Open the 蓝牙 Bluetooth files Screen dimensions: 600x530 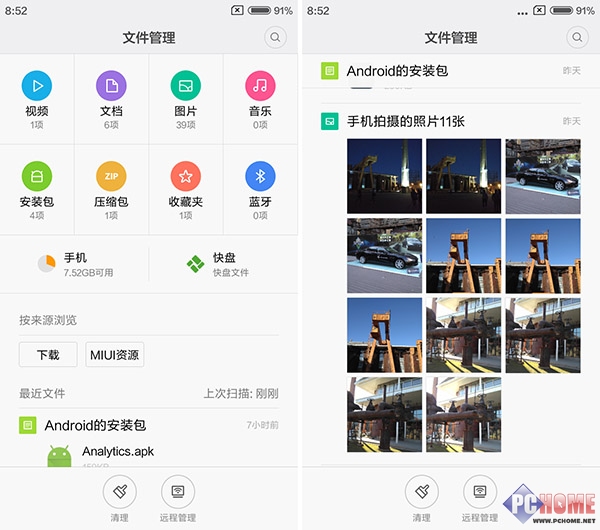[x=260, y=189]
